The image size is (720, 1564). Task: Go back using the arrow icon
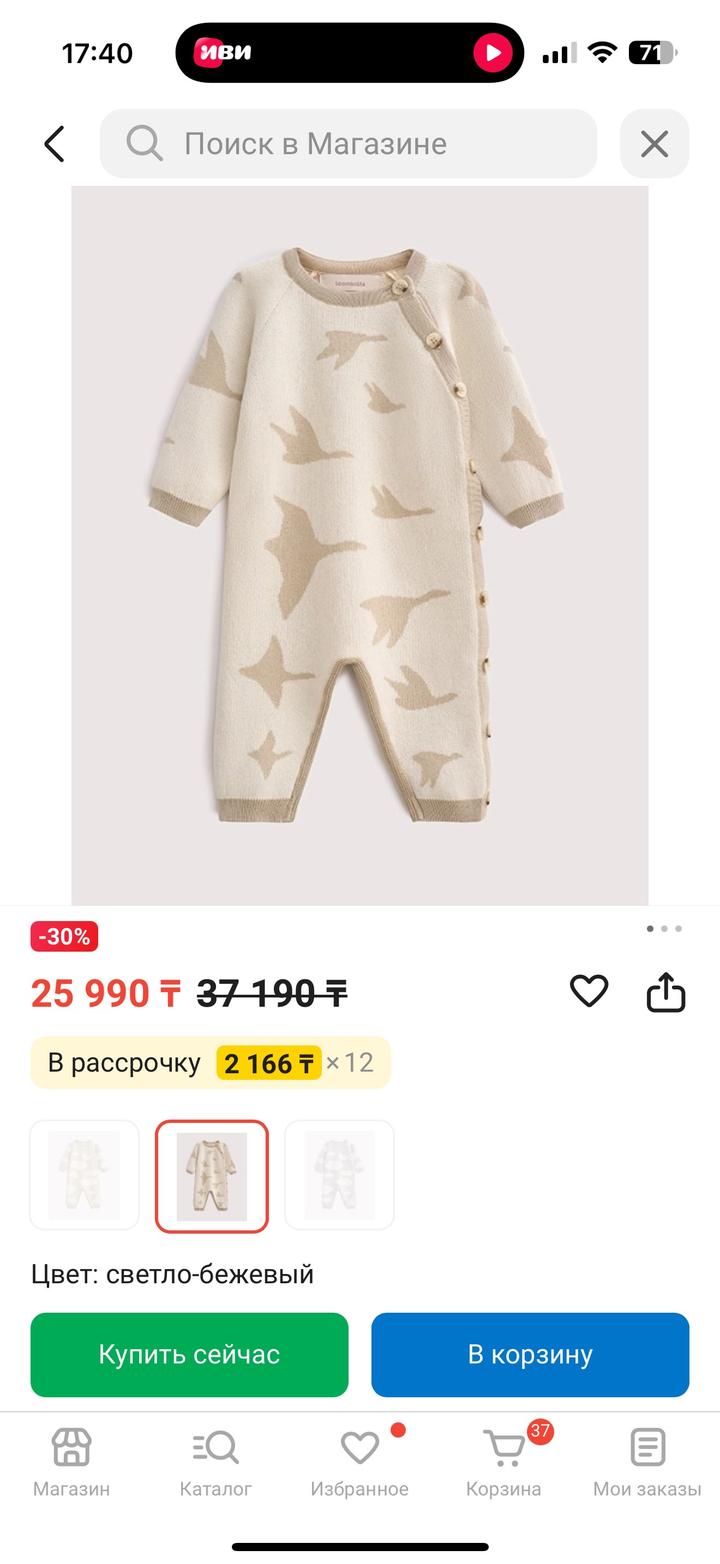tap(55, 144)
